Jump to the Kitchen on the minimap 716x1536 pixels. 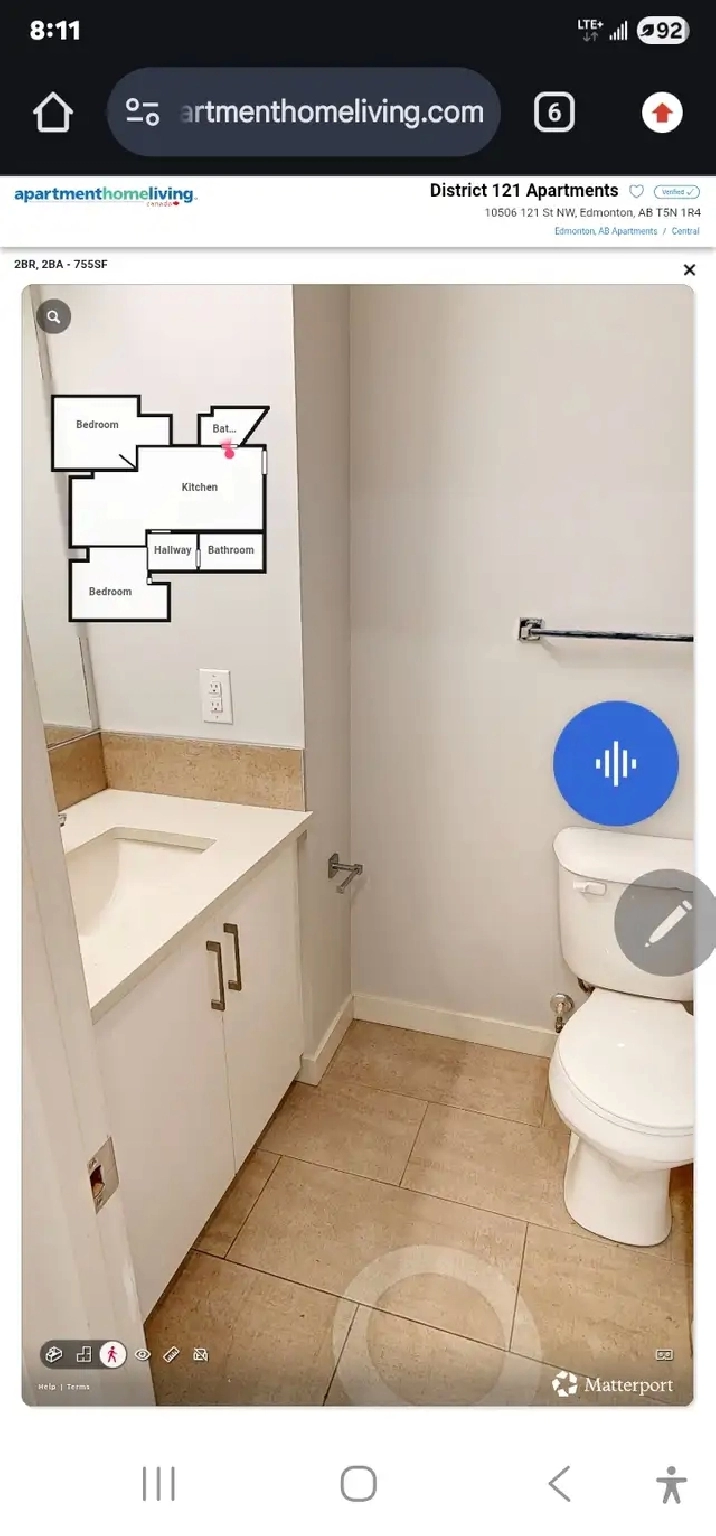click(x=199, y=487)
